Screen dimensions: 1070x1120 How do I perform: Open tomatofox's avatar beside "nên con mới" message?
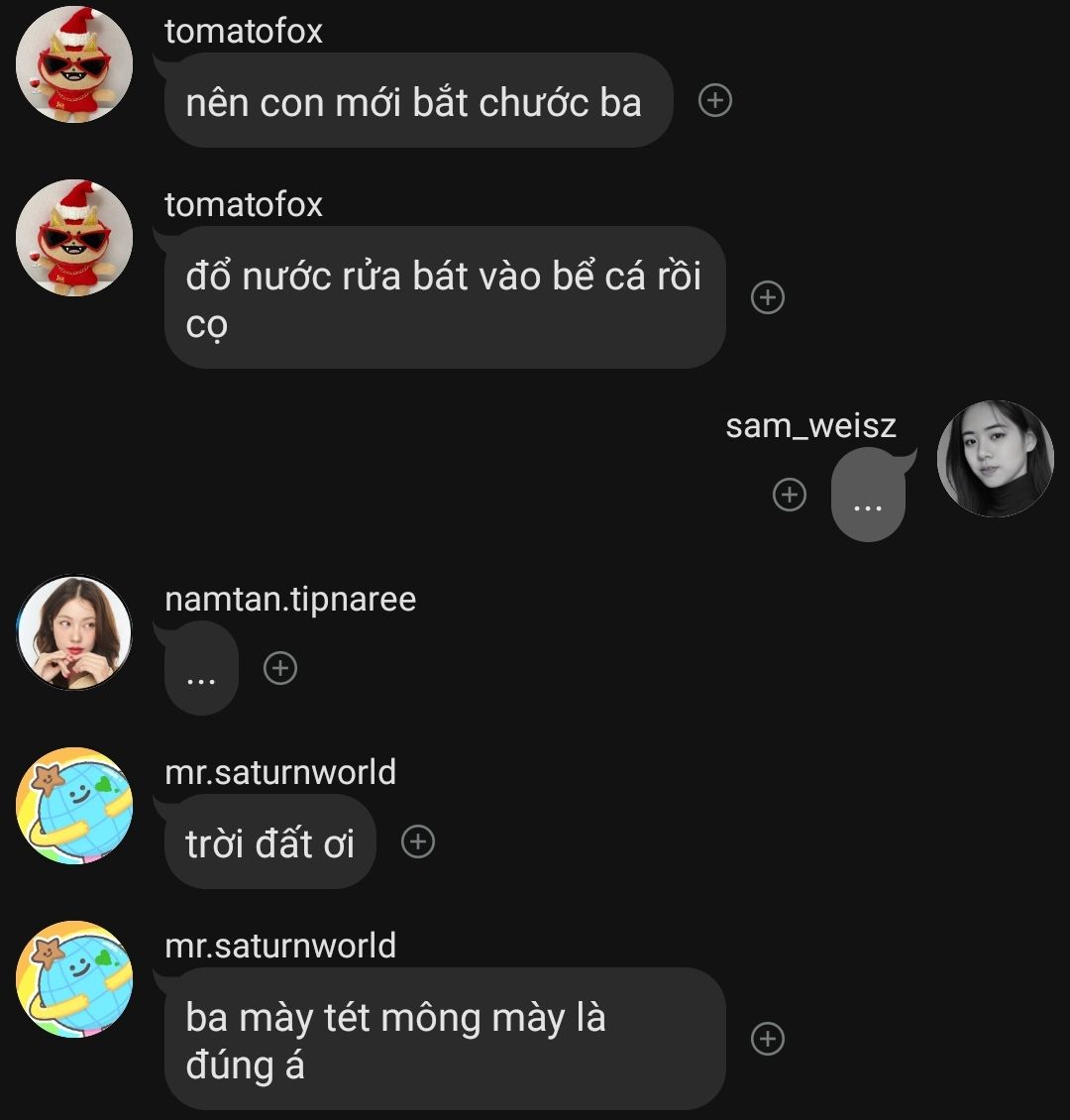click(x=74, y=64)
